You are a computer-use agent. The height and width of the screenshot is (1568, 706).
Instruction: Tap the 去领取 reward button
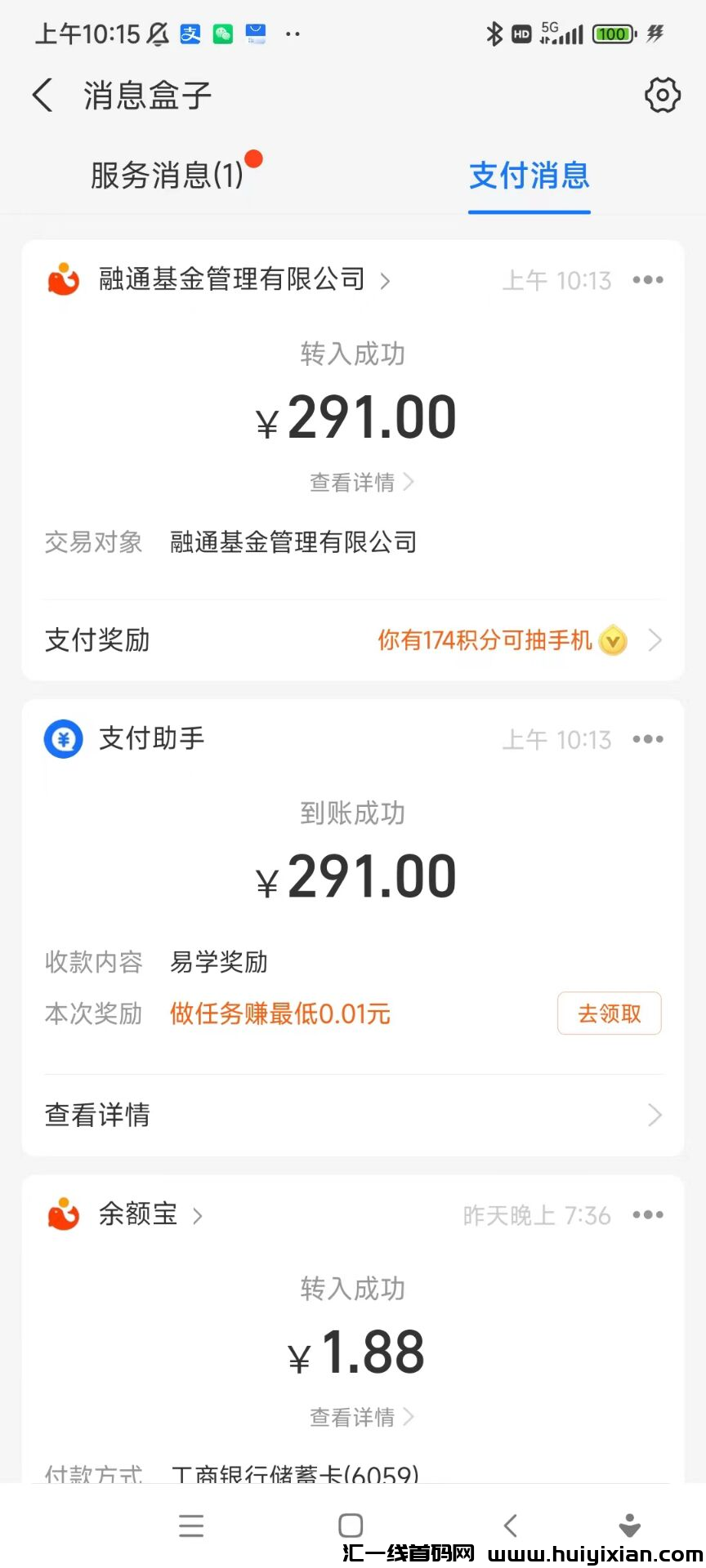609,1013
